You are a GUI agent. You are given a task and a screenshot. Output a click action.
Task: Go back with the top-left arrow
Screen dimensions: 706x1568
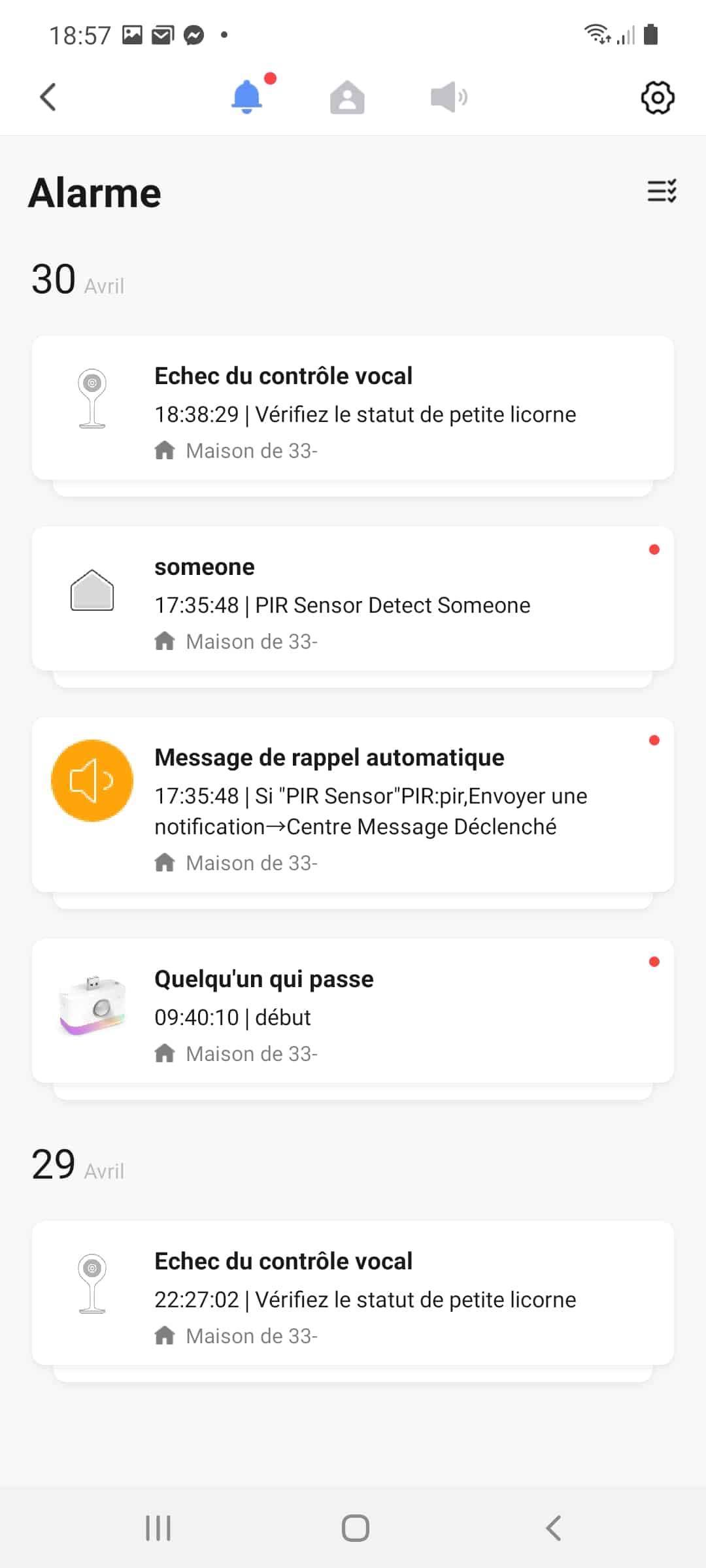[48, 97]
